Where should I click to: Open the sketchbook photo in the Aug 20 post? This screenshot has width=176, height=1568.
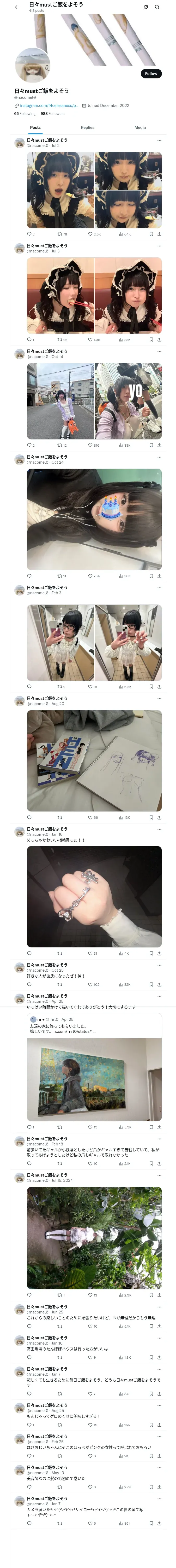pos(94,761)
